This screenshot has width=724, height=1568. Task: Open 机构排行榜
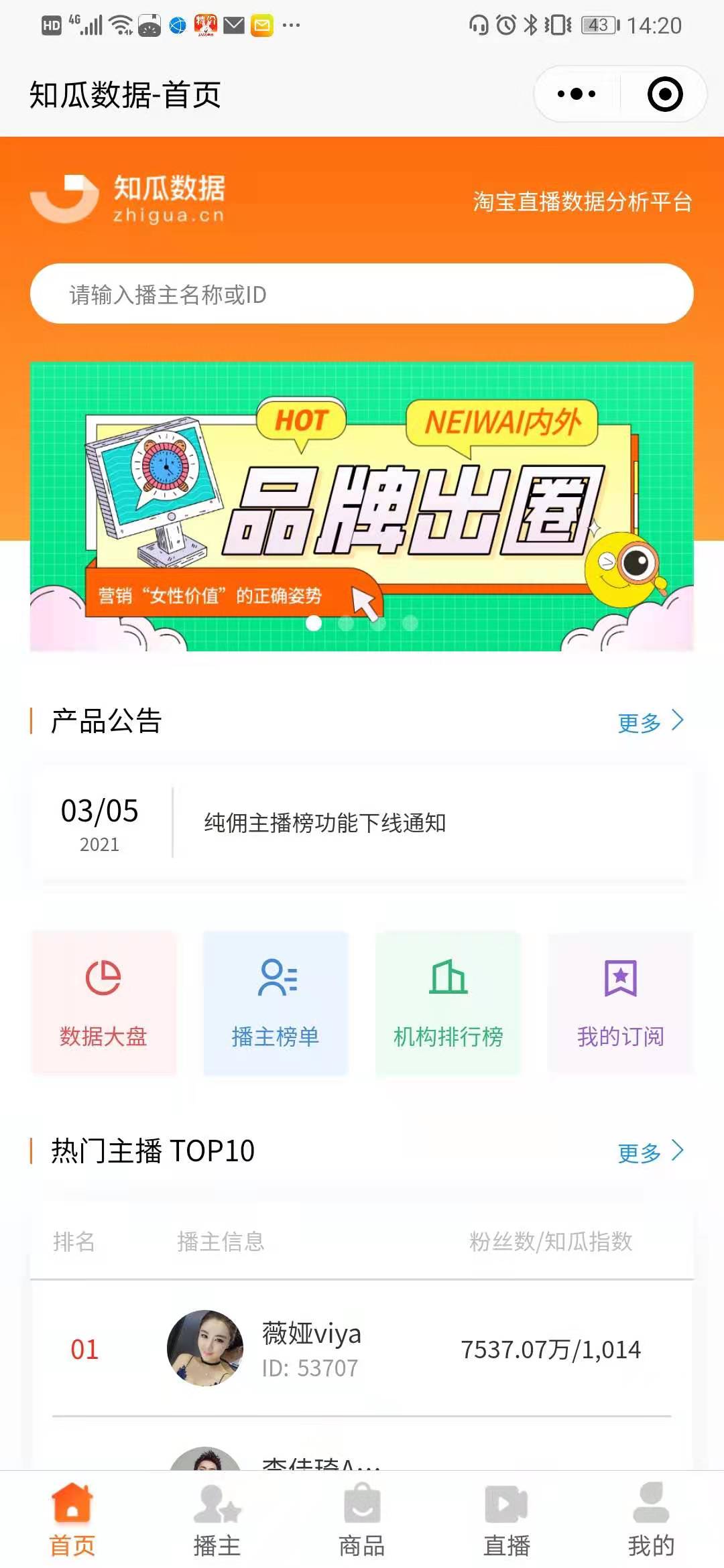[x=448, y=1003]
